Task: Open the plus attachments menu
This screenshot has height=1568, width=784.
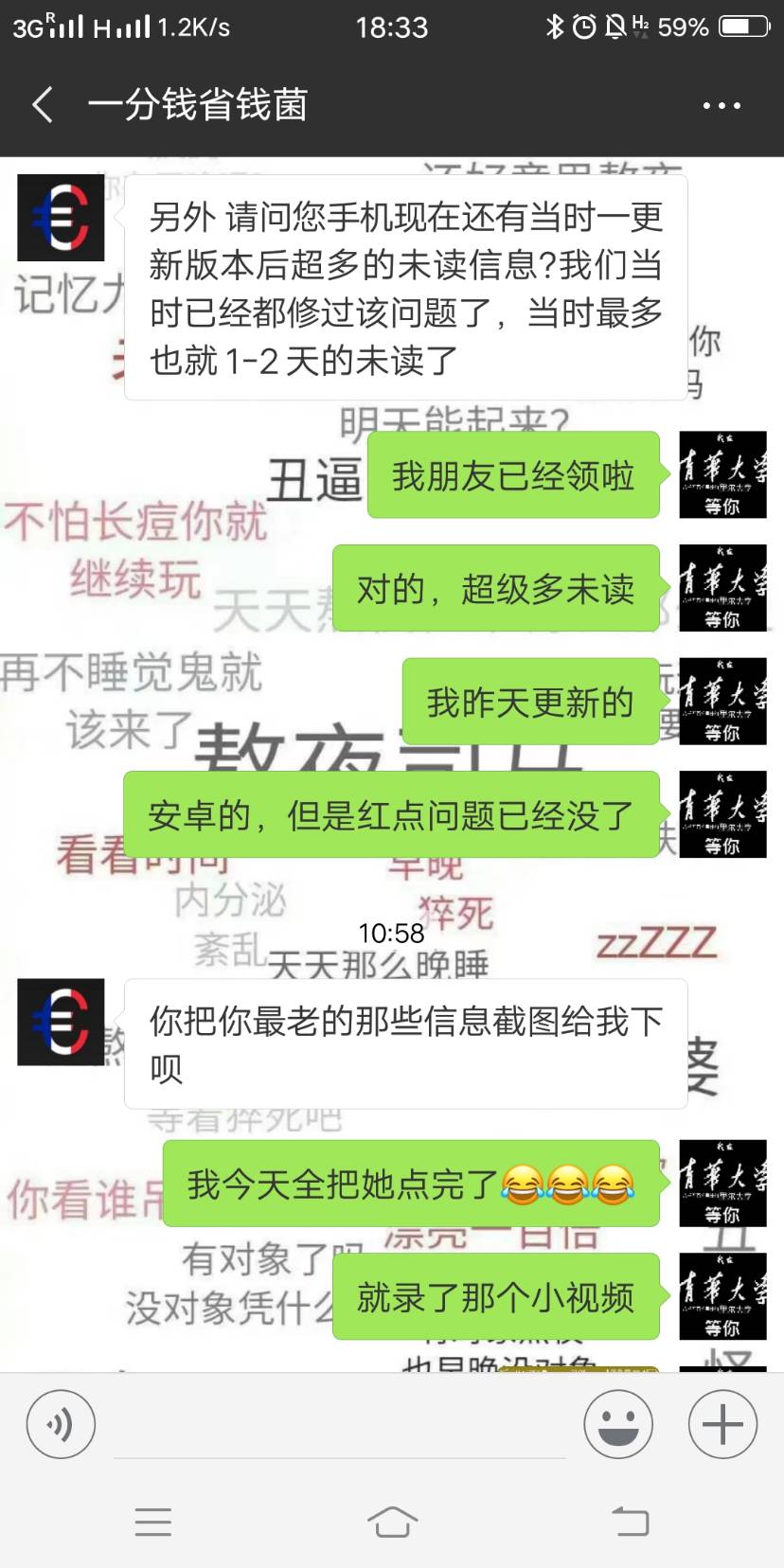Action: pos(722,1424)
